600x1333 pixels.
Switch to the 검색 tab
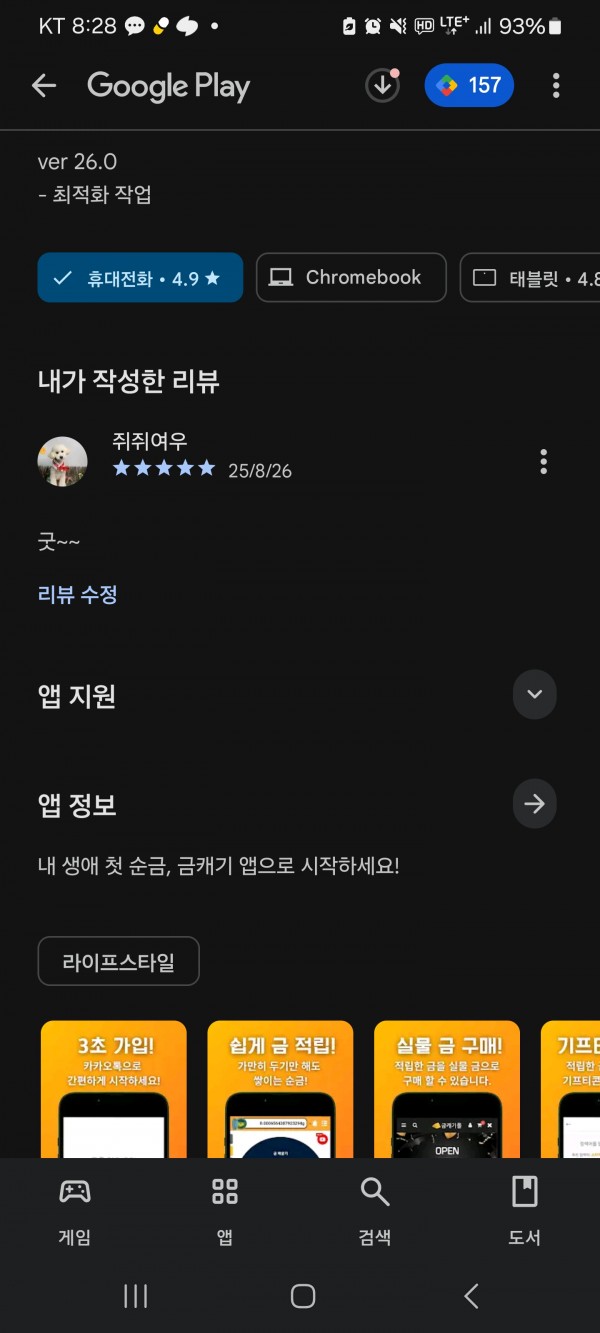(375, 1211)
